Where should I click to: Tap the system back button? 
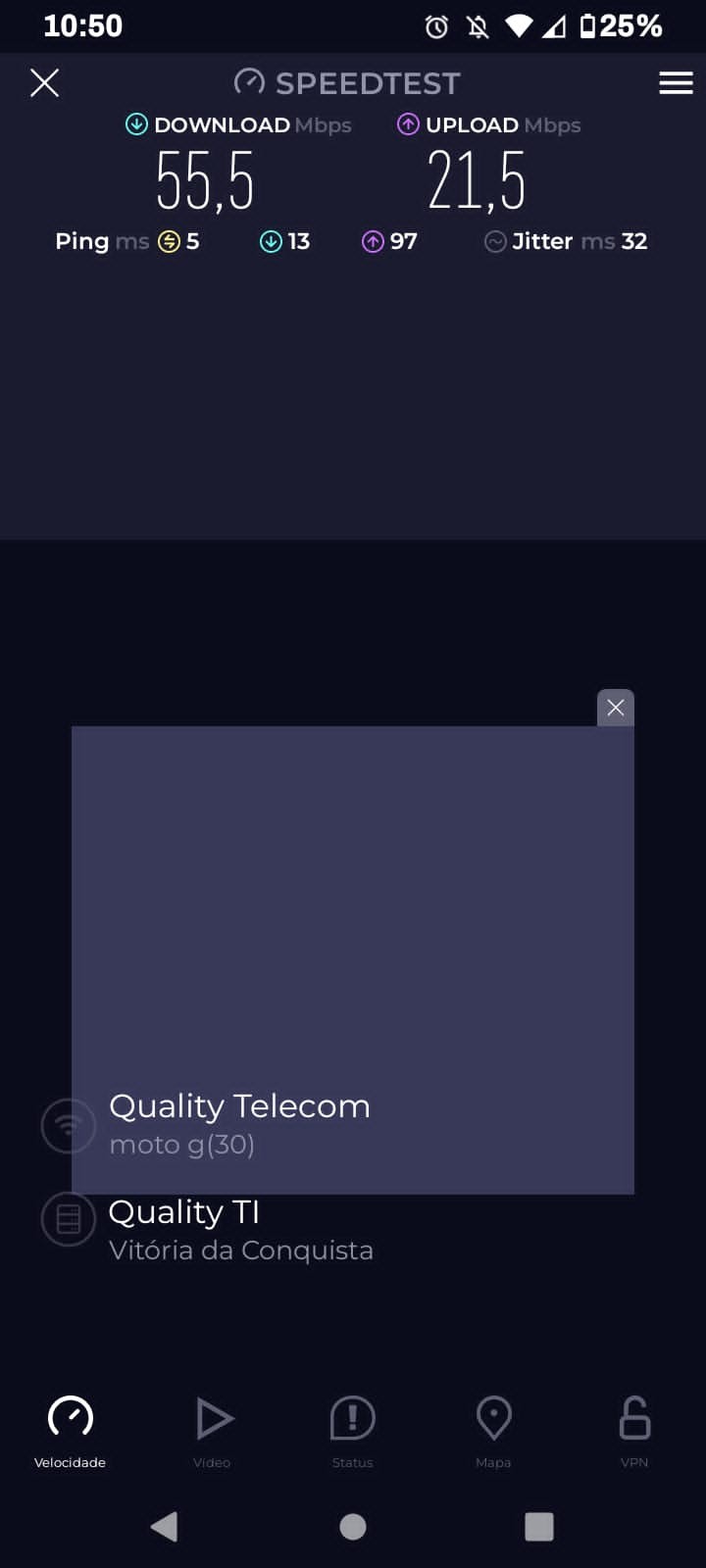coord(164,1526)
